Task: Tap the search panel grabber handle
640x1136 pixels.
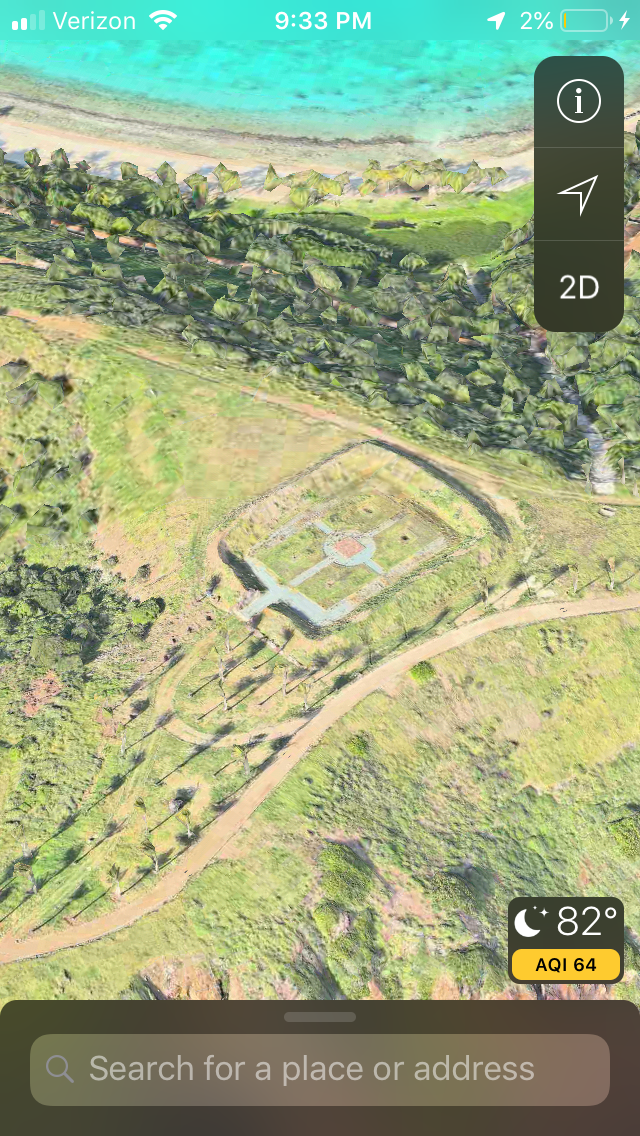Action: 320,1017
